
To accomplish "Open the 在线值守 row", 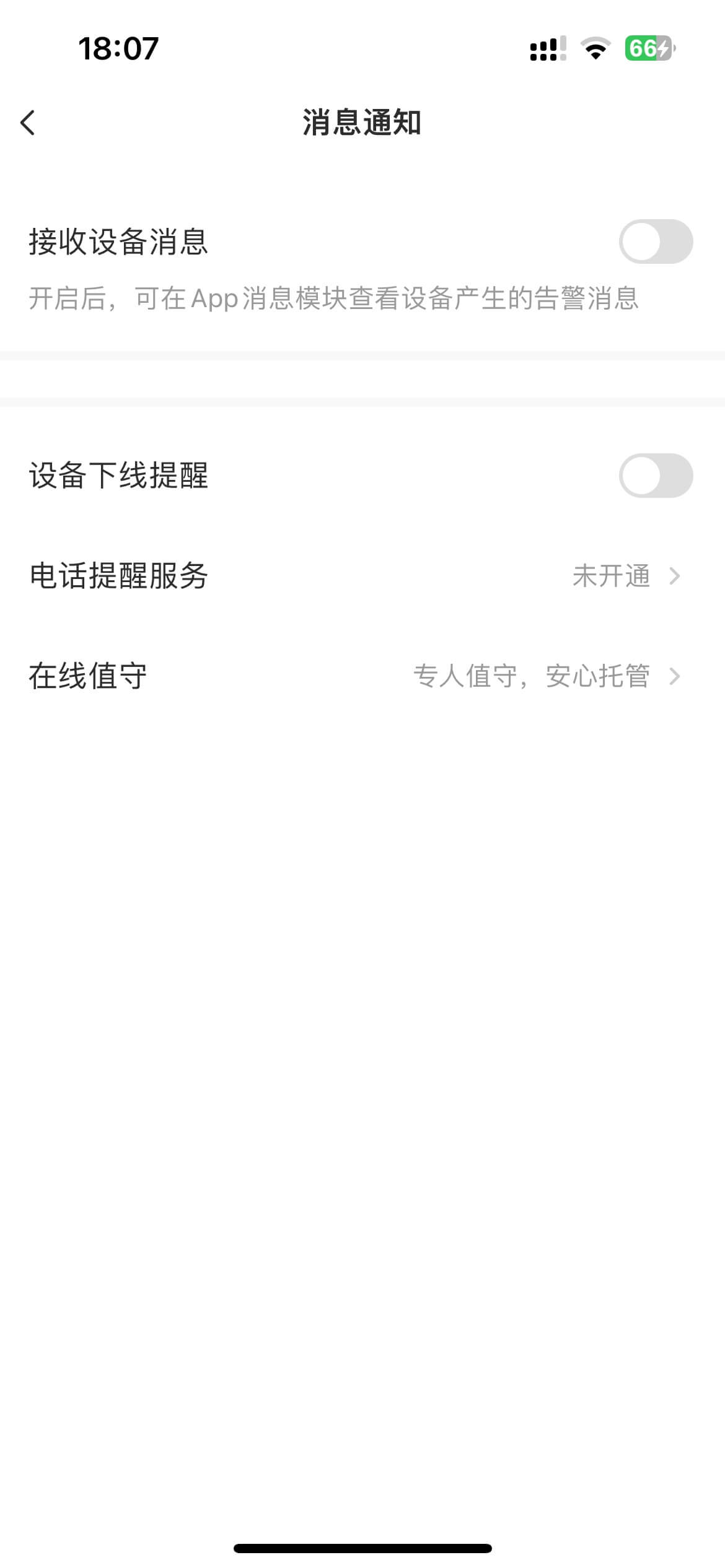I will pyautogui.click(x=362, y=676).
